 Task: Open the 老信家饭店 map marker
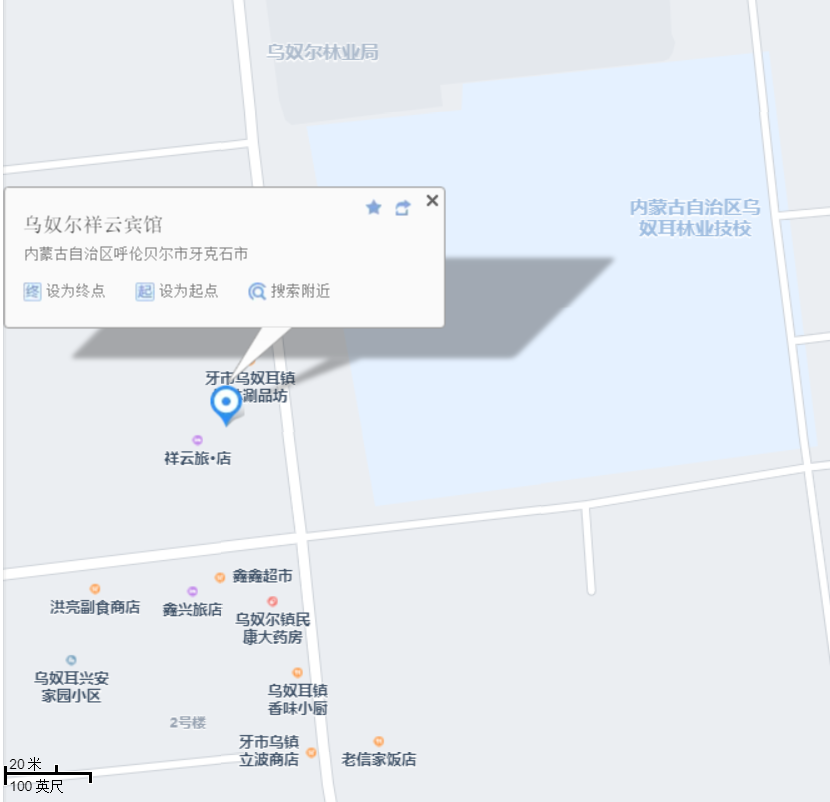378,742
